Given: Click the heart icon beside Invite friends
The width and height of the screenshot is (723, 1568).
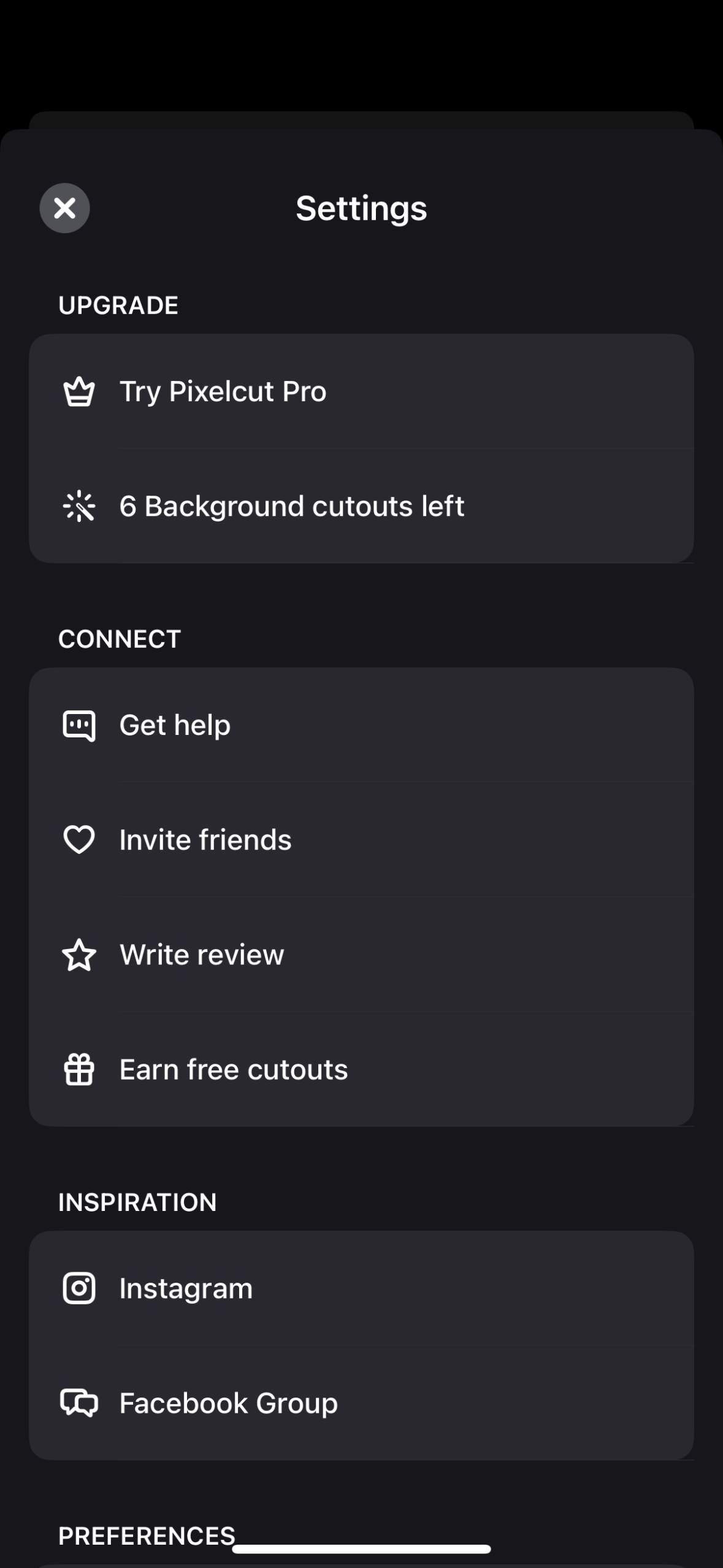Looking at the screenshot, I should (x=78, y=840).
